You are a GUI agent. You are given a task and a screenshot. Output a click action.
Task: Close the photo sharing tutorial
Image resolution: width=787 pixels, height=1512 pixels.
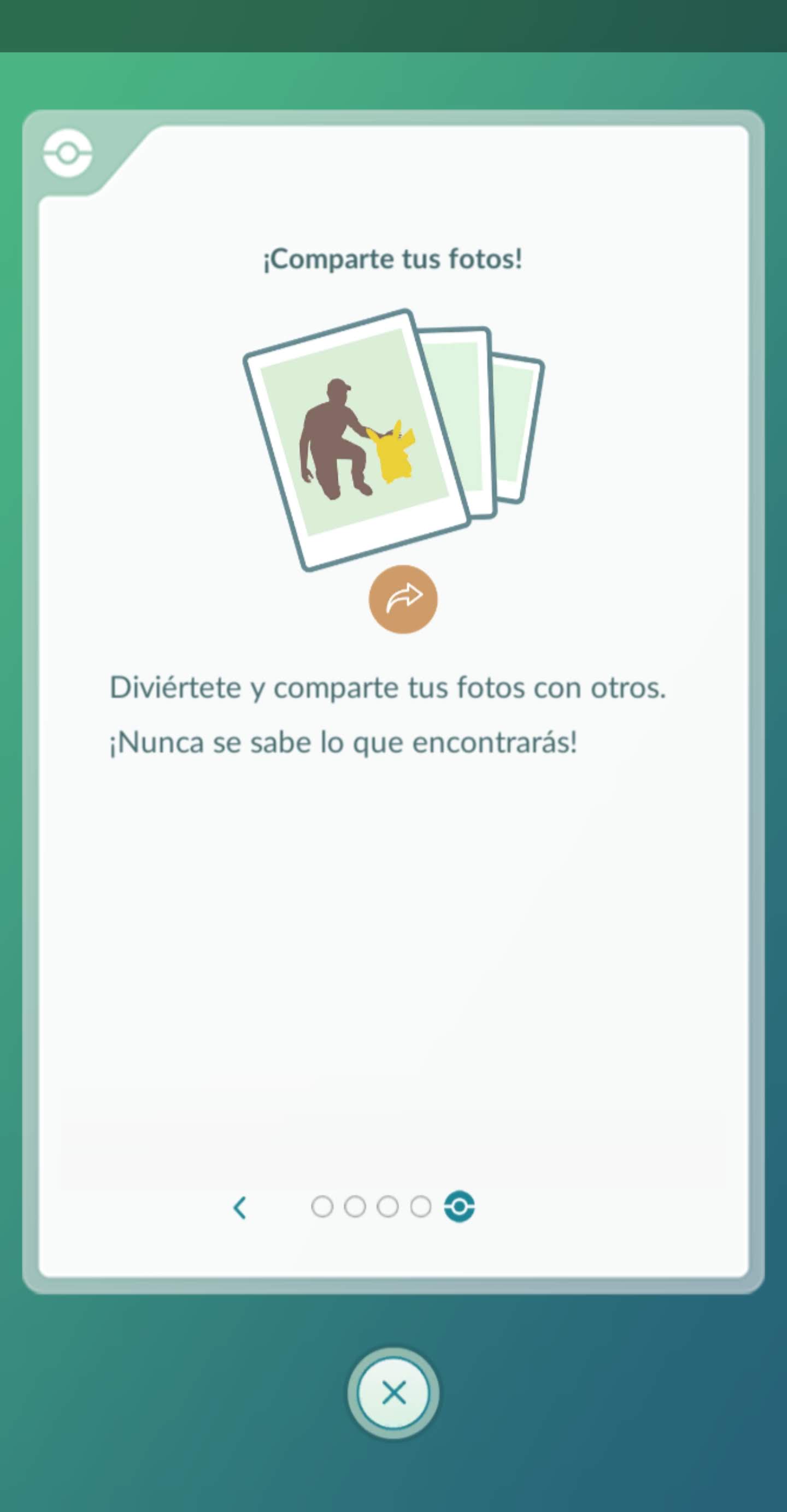point(393,1392)
